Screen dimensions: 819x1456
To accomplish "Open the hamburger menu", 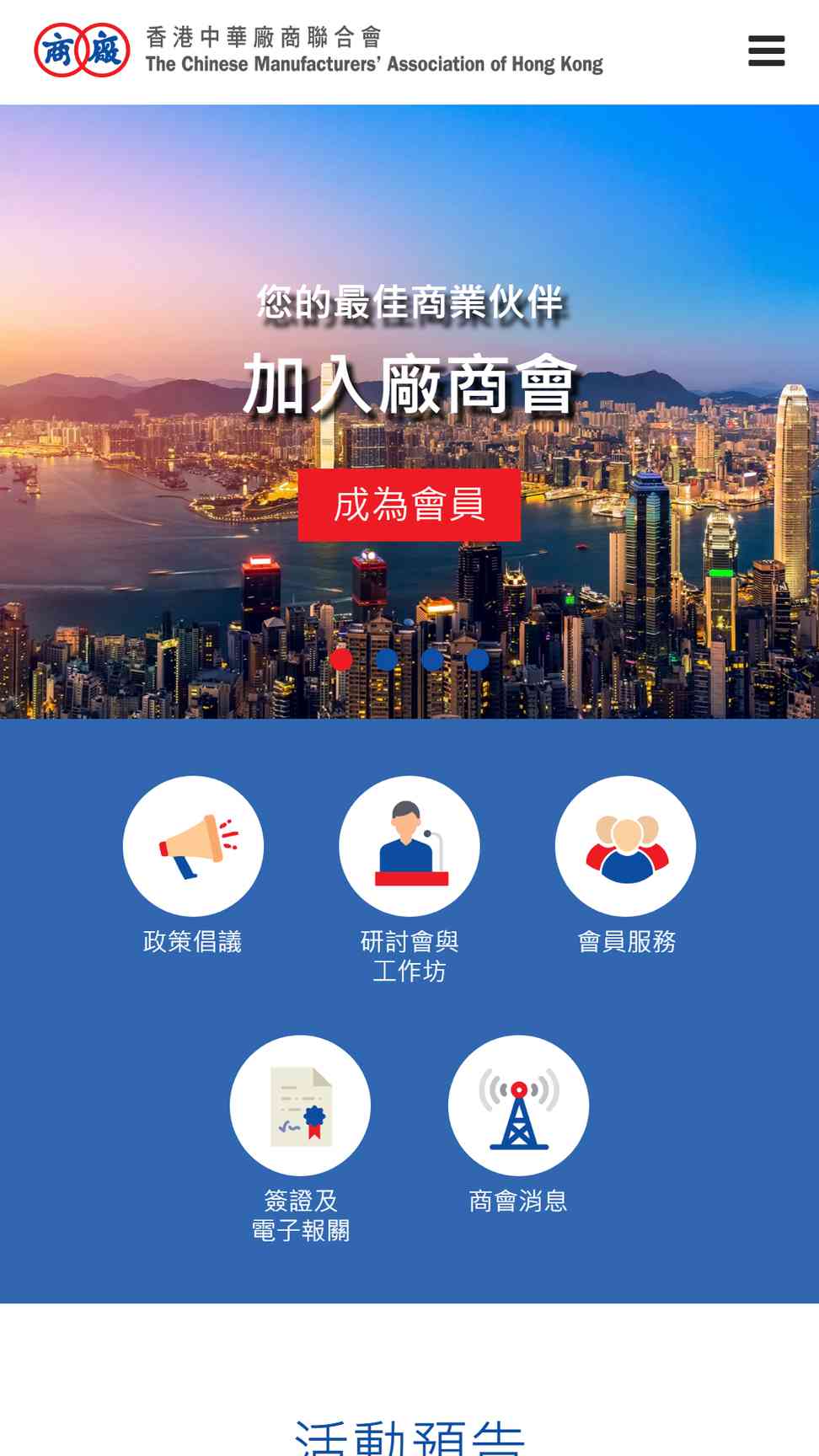I will click(x=766, y=51).
